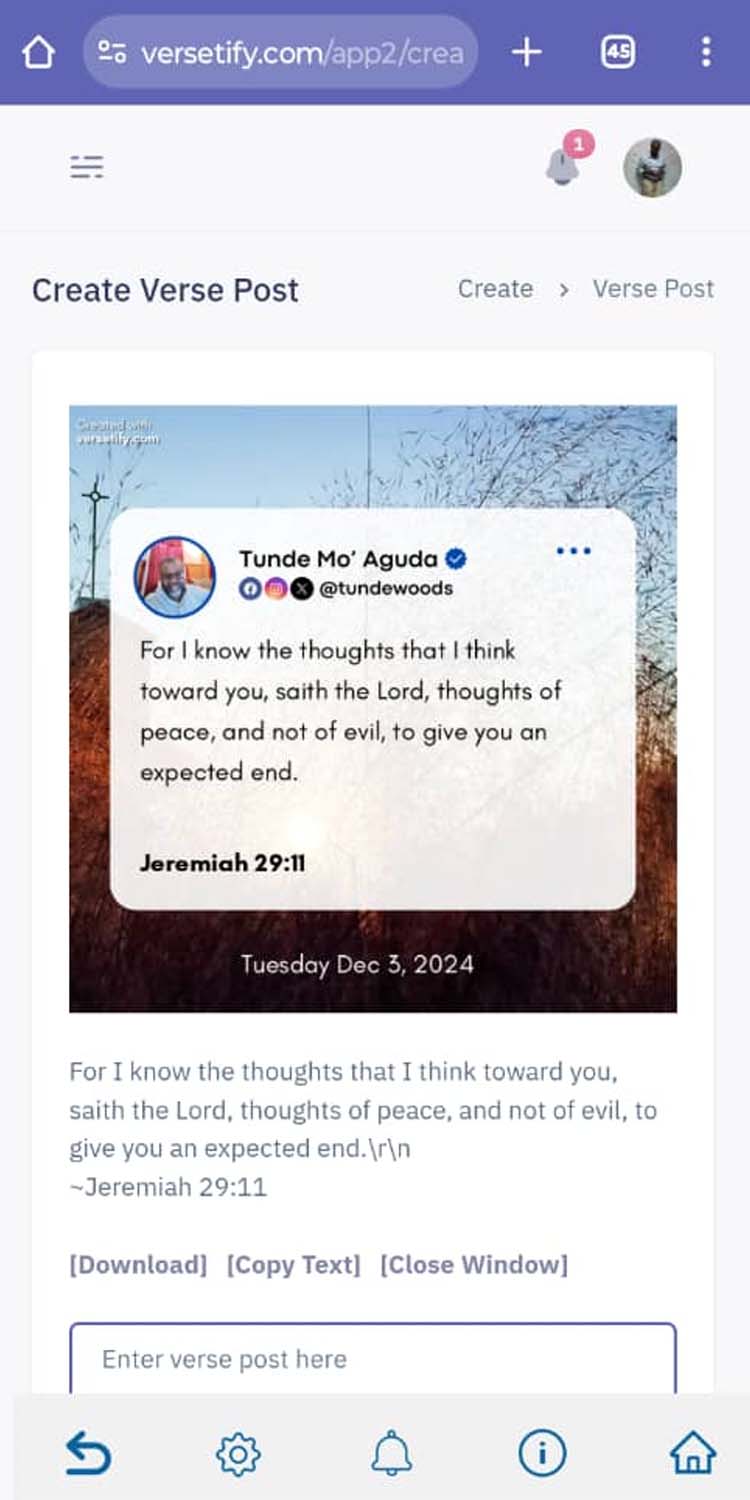Viewport: 750px width, 1500px height.
Task: Open the site's hamburger menu
Action: point(87,167)
